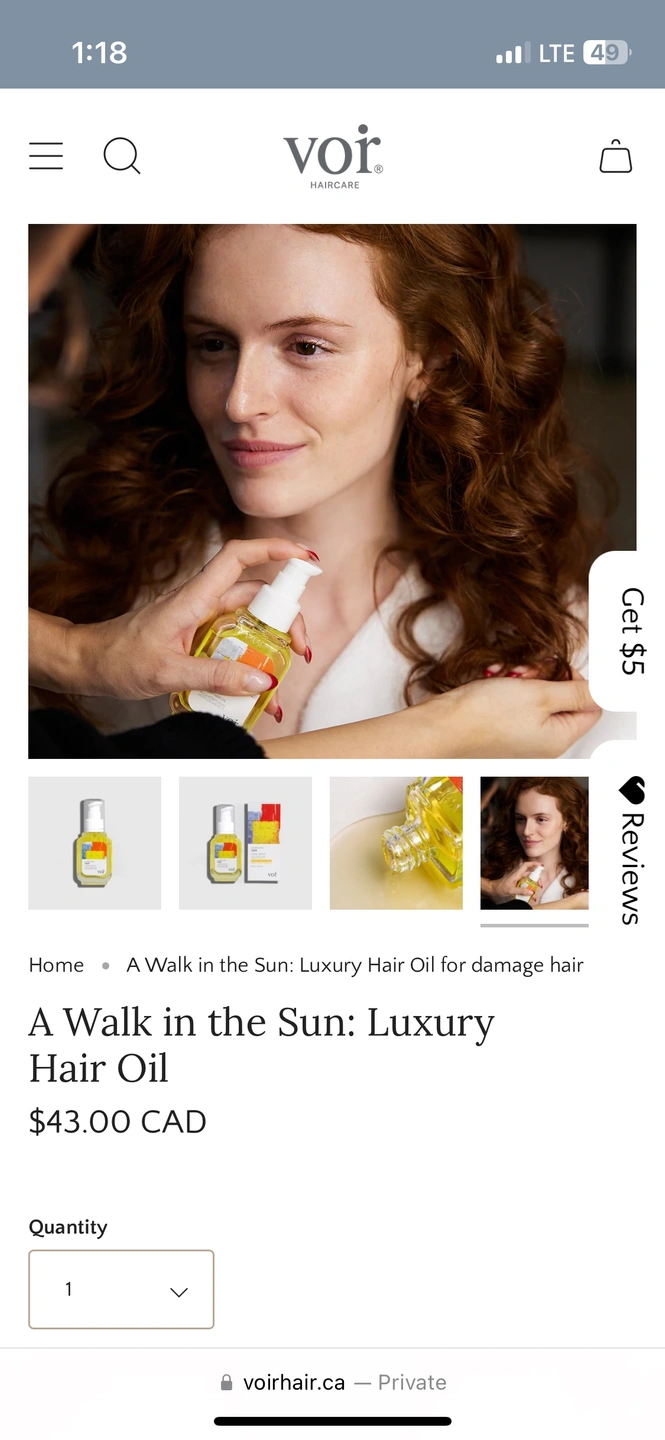Select the red-haired model thumbnail
This screenshot has width=665, height=1440.
point(534,843)
